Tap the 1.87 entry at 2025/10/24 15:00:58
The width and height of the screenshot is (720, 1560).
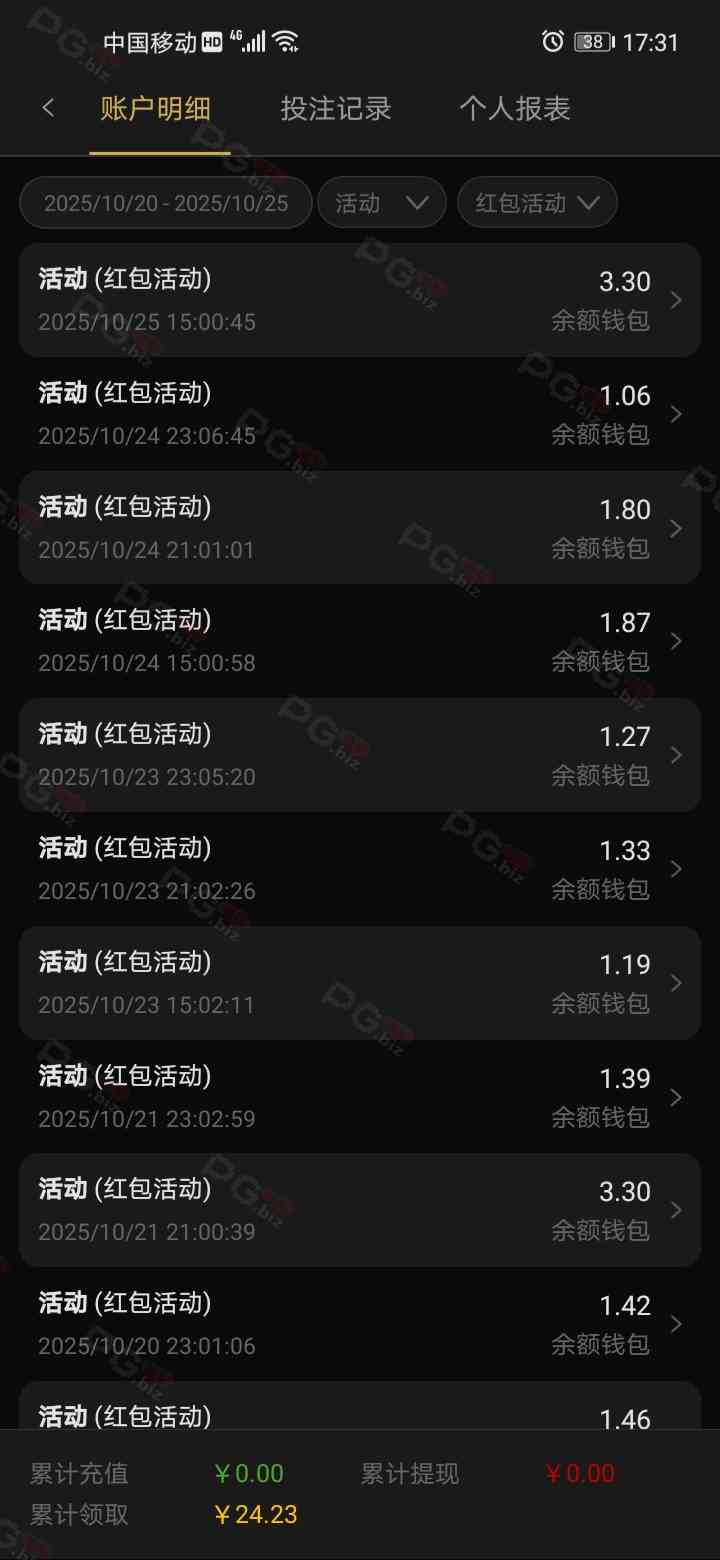point(360,641)
